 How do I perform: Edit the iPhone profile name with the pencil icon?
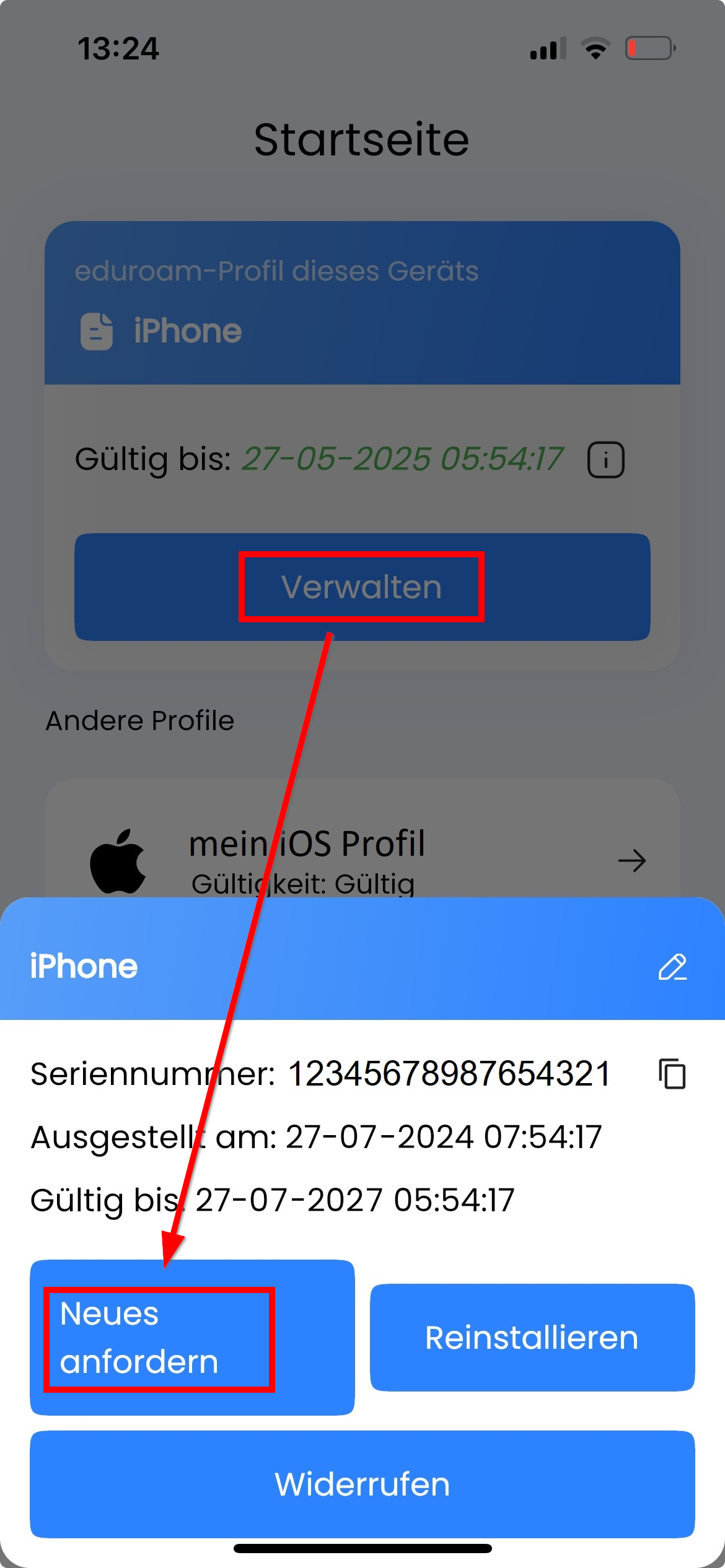point(672,967)
